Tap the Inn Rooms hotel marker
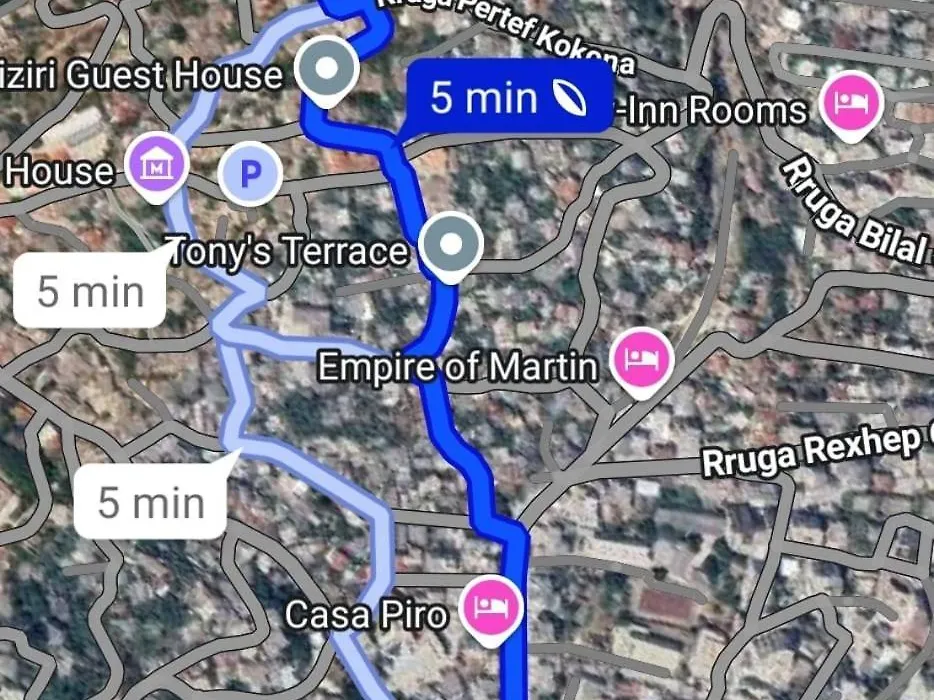Image resolution: width=934 pixels, height=700 pixels. pyautogui.click(x=851, y=103)
